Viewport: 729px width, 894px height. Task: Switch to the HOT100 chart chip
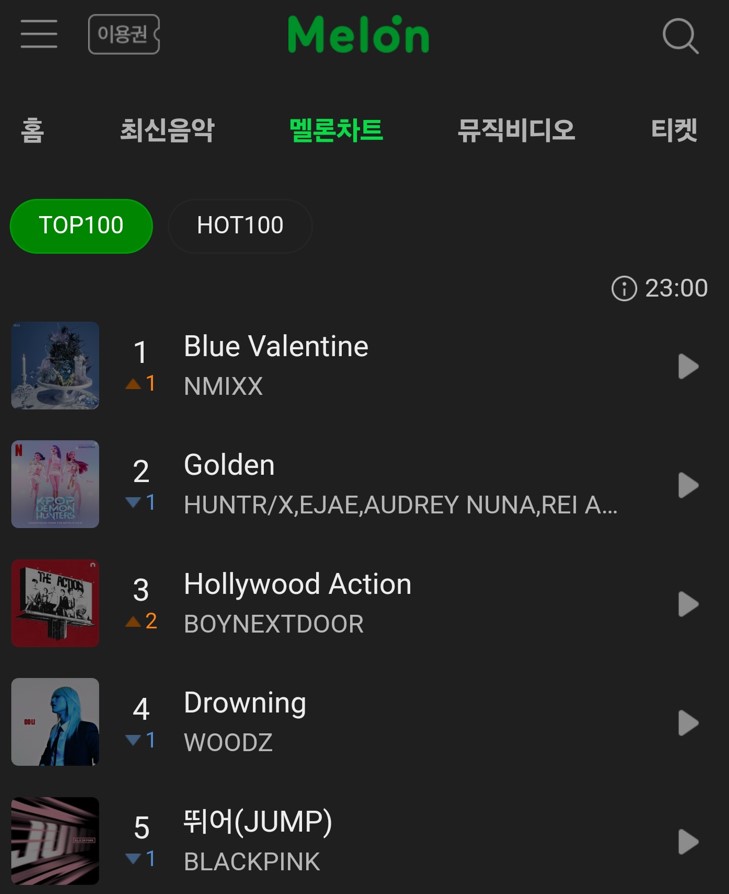(x=240, y=226)
